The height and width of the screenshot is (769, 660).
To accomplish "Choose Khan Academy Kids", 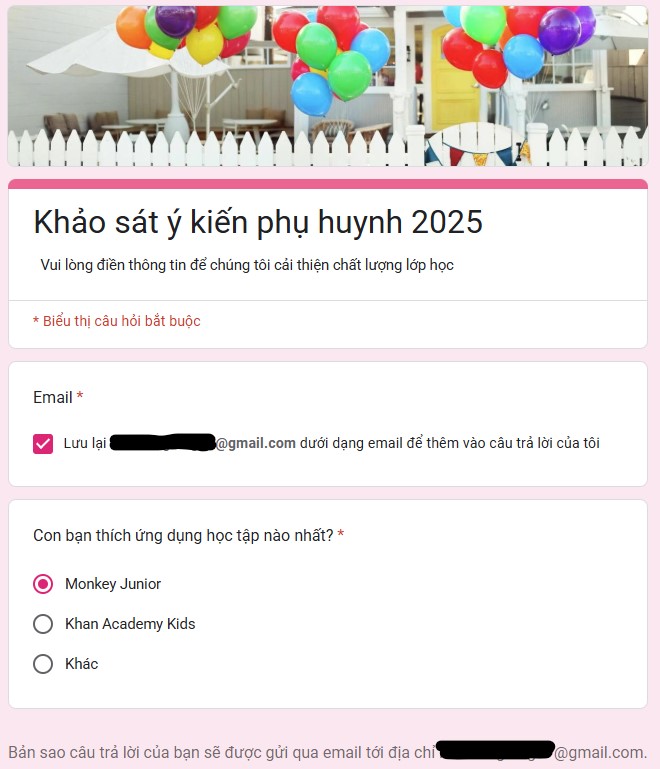I will click(43, 624).
